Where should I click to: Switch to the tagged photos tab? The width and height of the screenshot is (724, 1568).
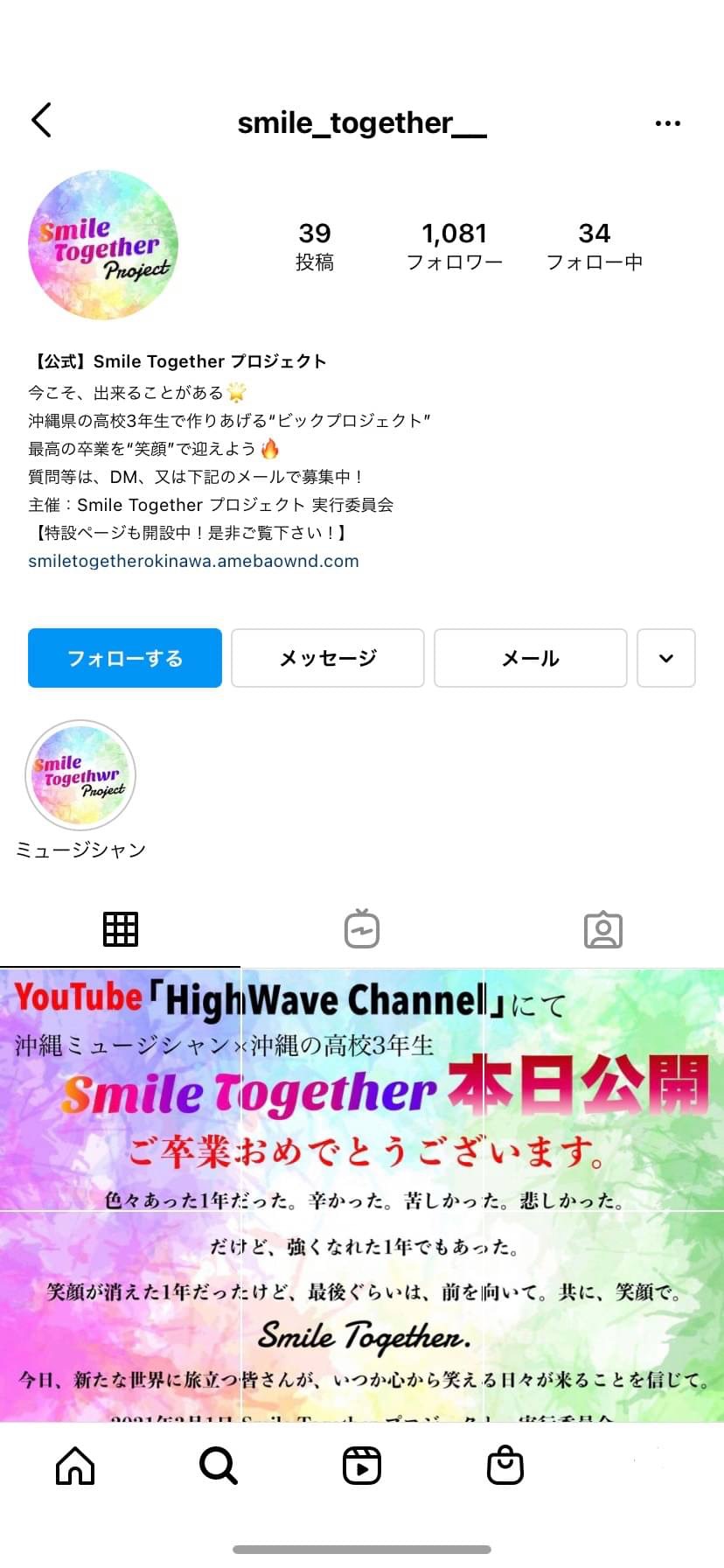(603, 929)
